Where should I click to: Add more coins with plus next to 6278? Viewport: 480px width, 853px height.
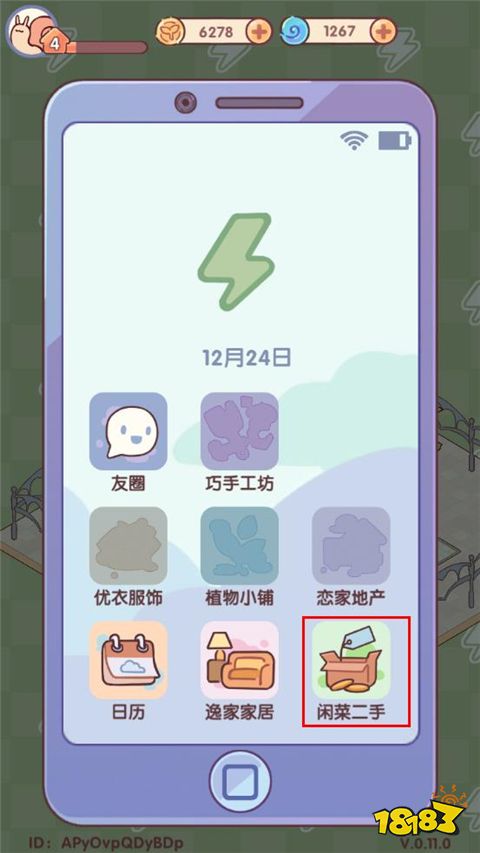pyautogui.click(x=260, y=32)
